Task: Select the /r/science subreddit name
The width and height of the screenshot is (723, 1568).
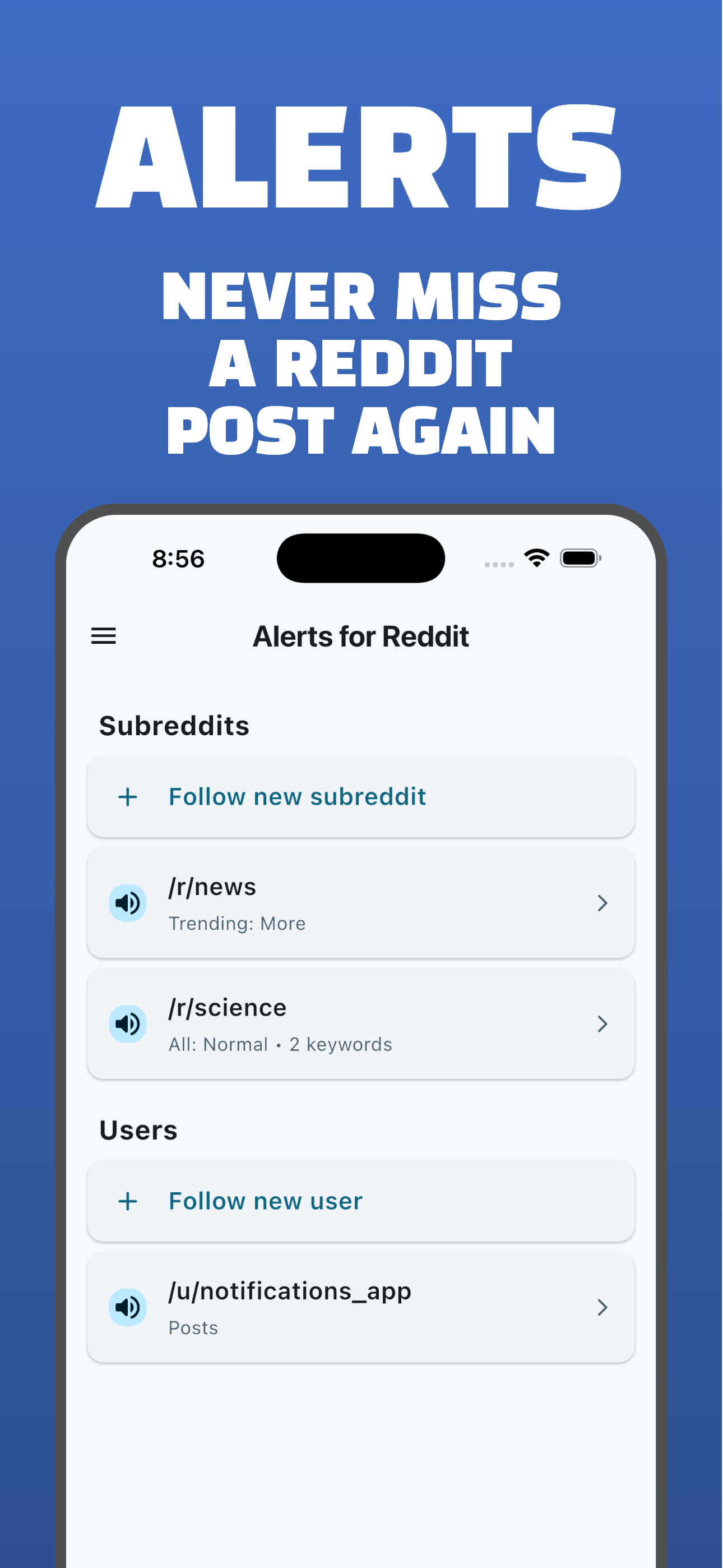Action: coord(227,1007)
